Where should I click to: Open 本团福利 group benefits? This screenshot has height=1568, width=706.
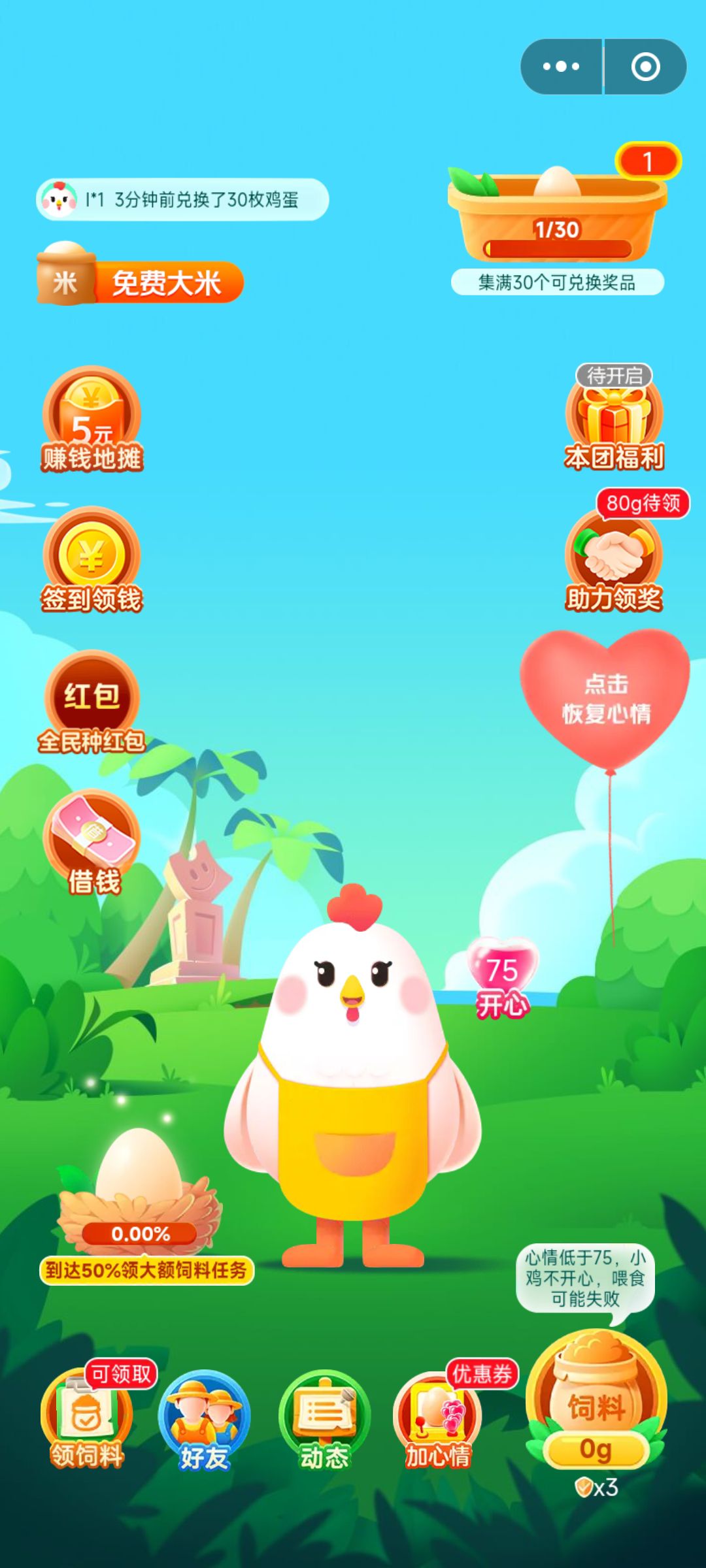[x=614, y=419]
